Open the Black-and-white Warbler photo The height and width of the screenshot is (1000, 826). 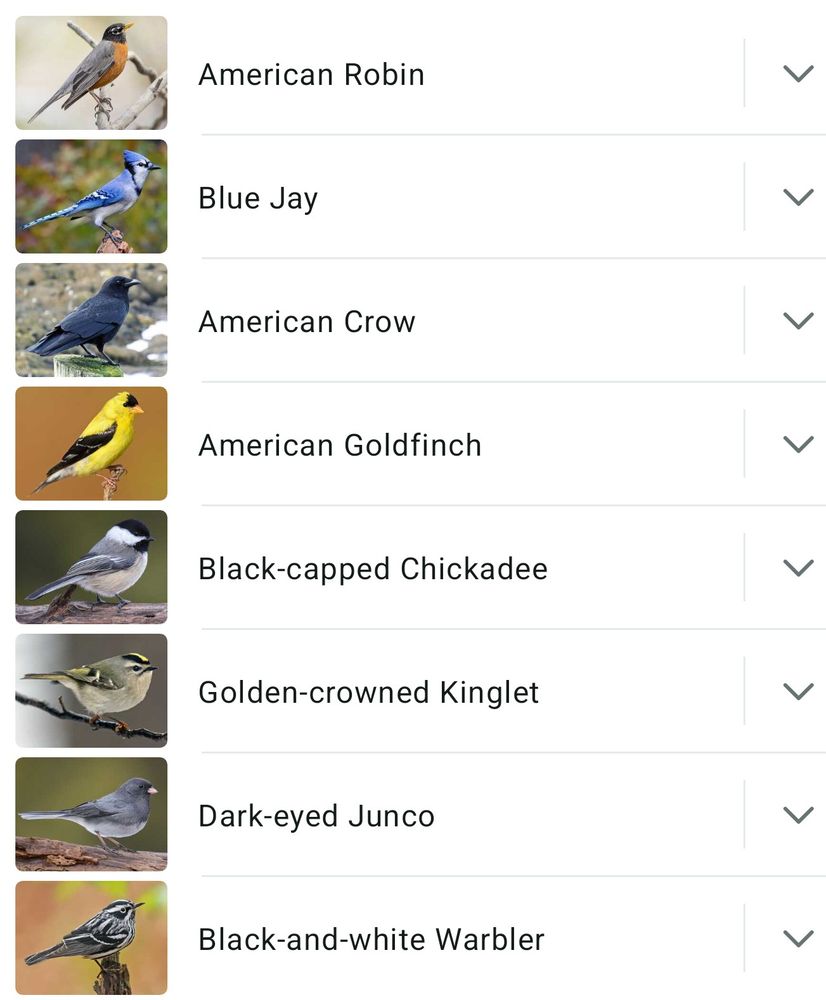pos(90,938)
